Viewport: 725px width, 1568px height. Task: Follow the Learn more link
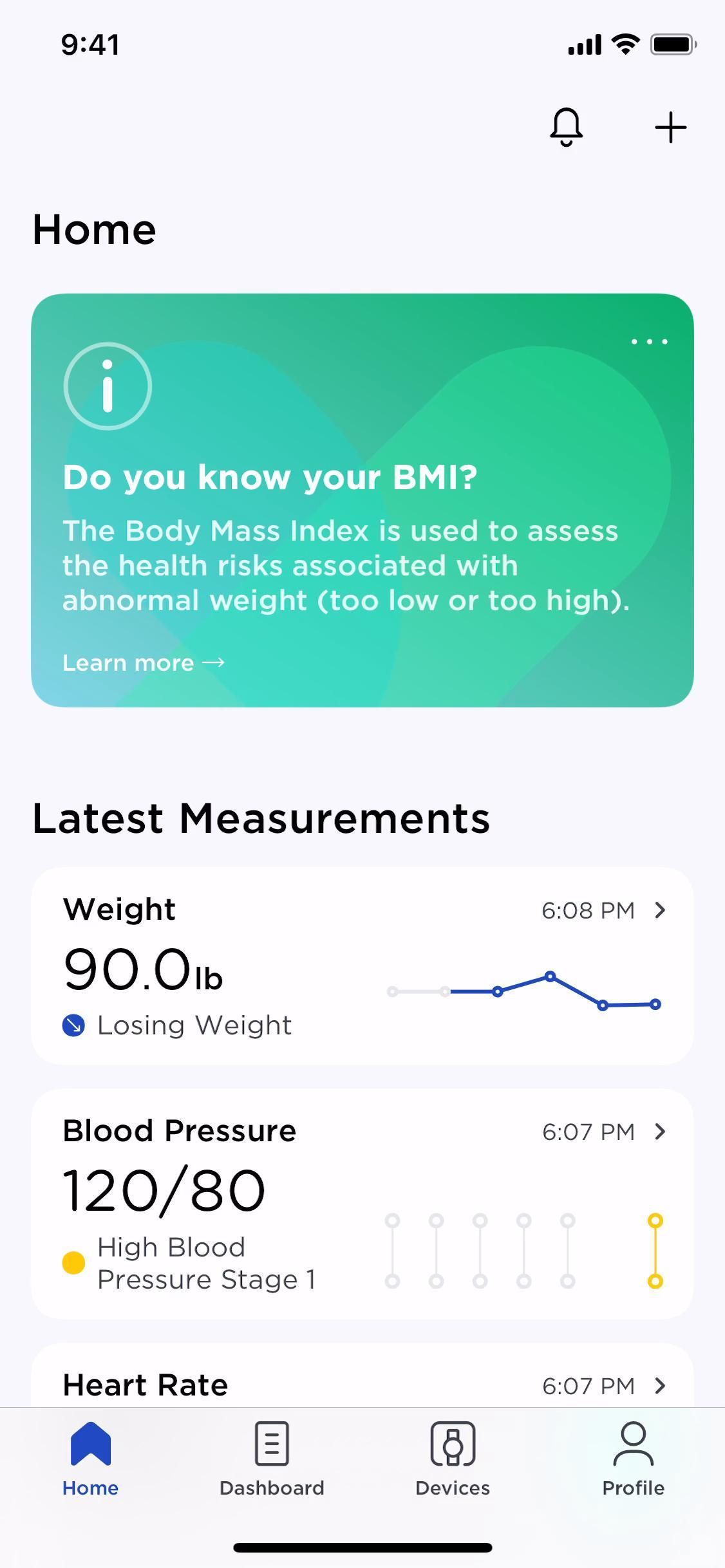pyautogui.click(x=143, y=663)
